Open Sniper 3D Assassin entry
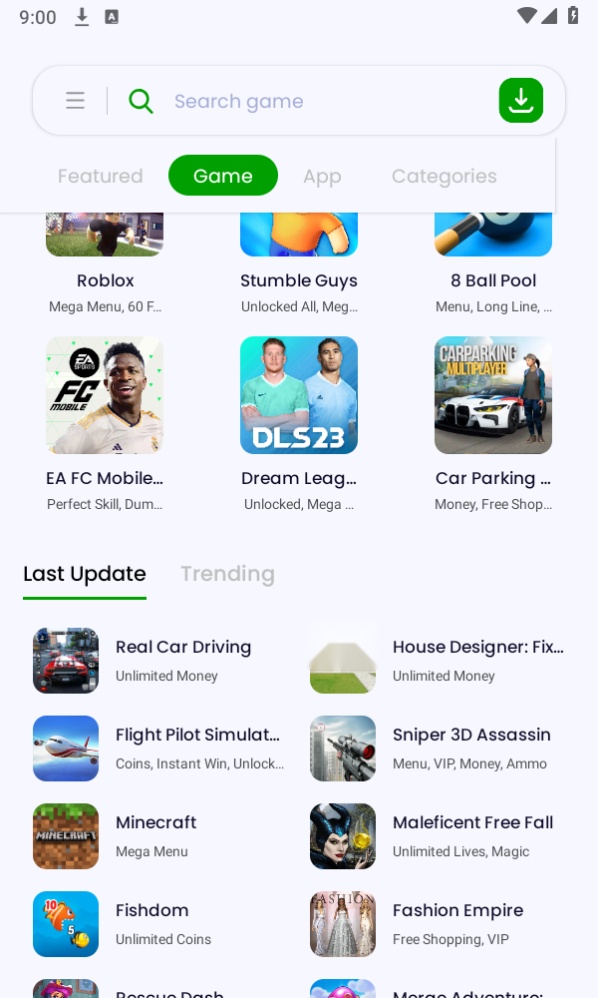The width and height of the screenshot is (598, 998). pos(438,748)
